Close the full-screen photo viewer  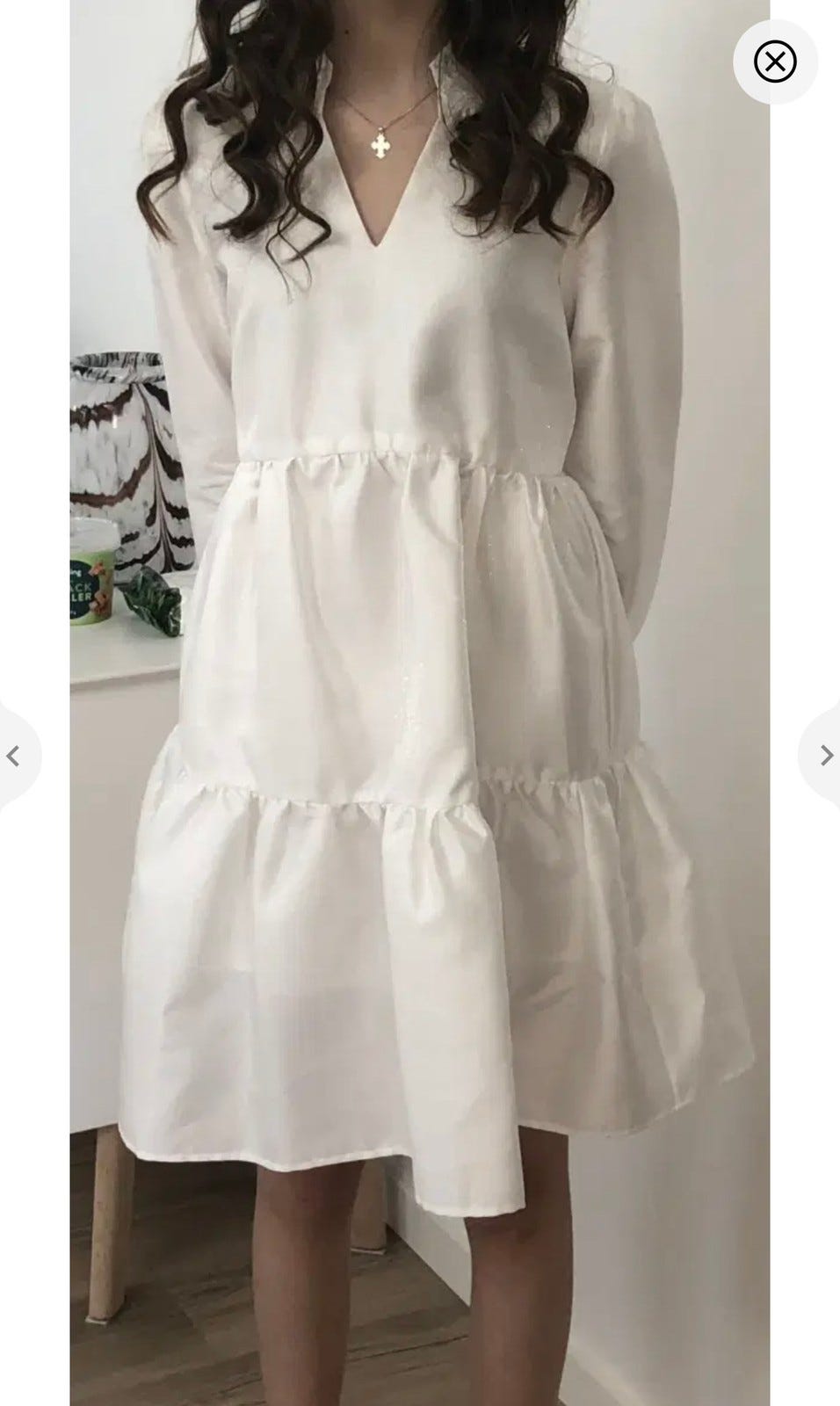775,62
